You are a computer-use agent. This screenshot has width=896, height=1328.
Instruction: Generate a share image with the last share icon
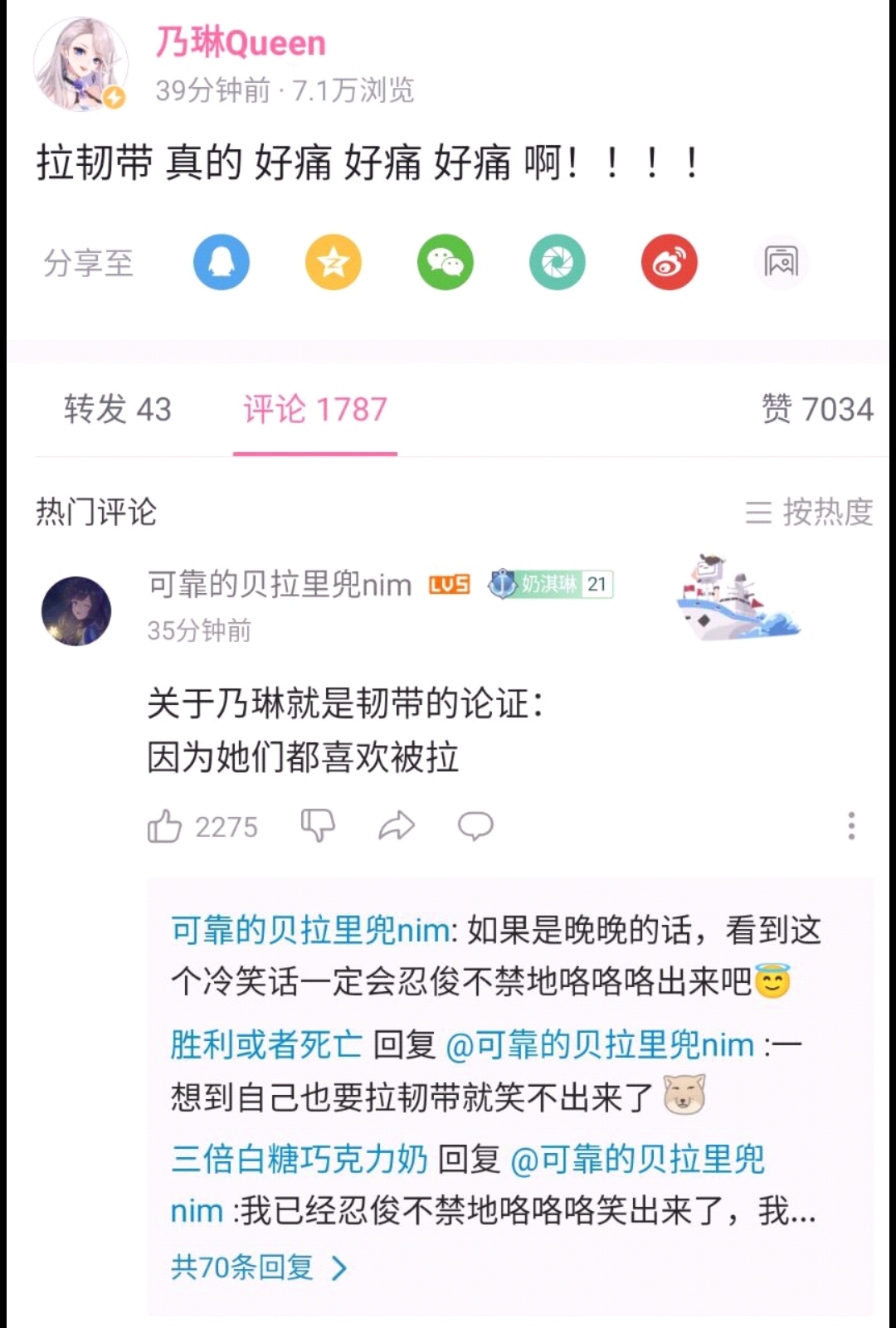coord(781,262)
